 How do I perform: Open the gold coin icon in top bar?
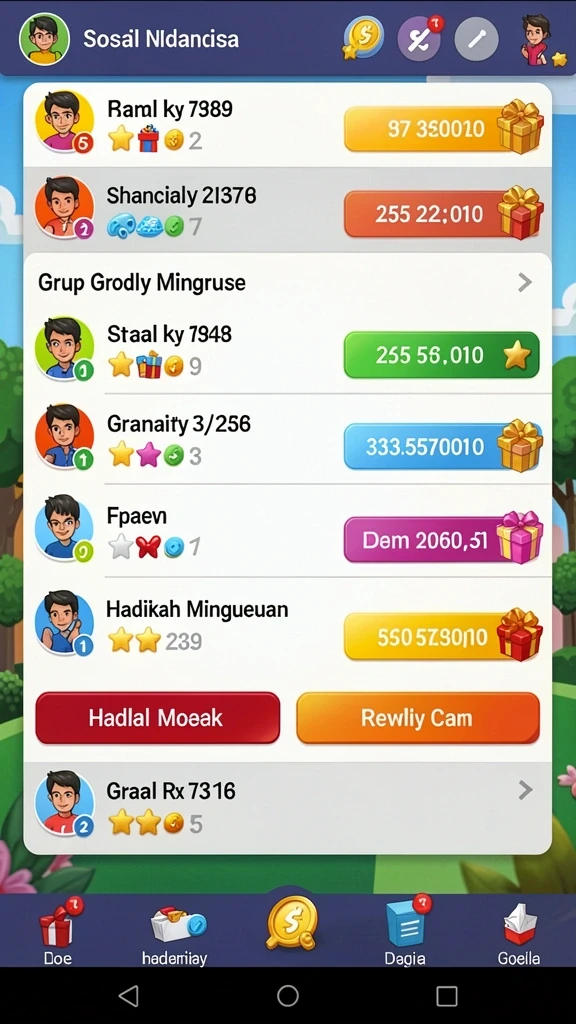pos(362,39)
